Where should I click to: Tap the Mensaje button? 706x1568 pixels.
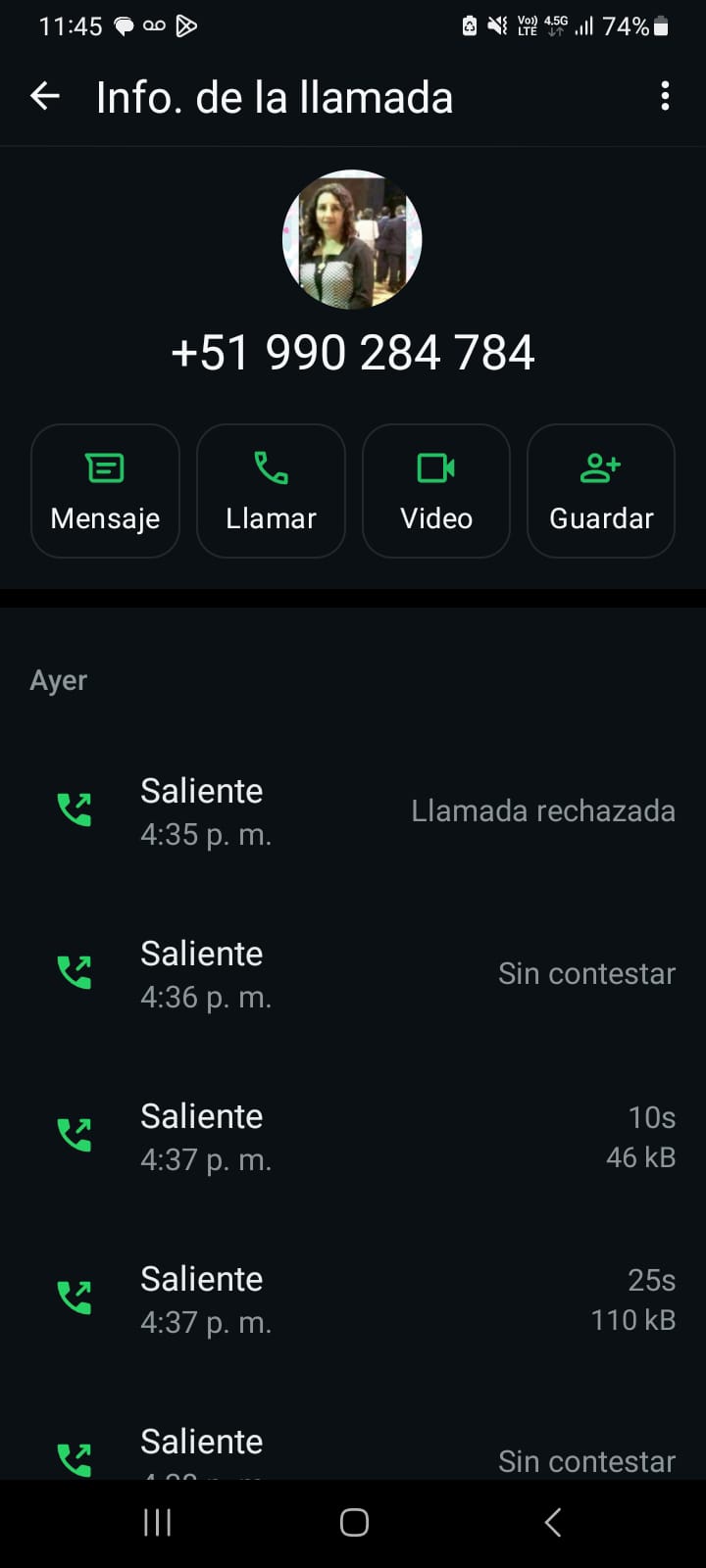(105, 491)
